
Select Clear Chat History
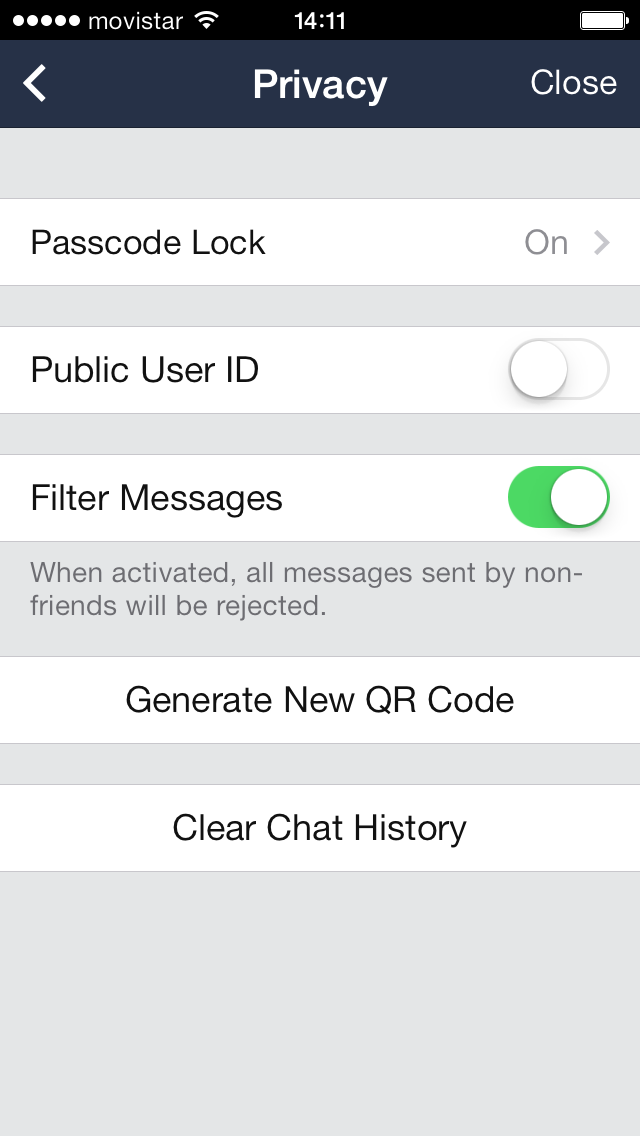(x=320, y=828)
